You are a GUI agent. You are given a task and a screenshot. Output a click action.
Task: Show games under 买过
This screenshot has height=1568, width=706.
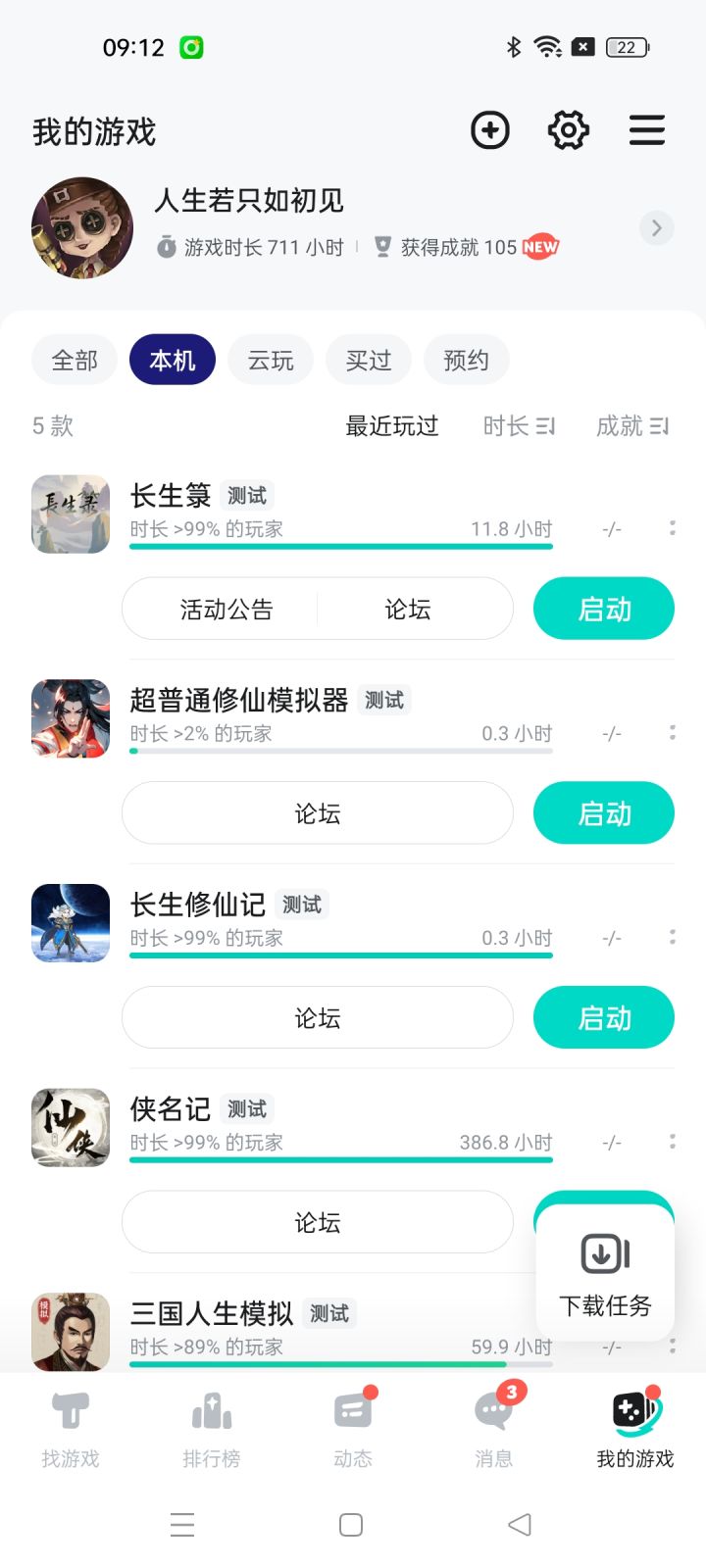(369, 361)
